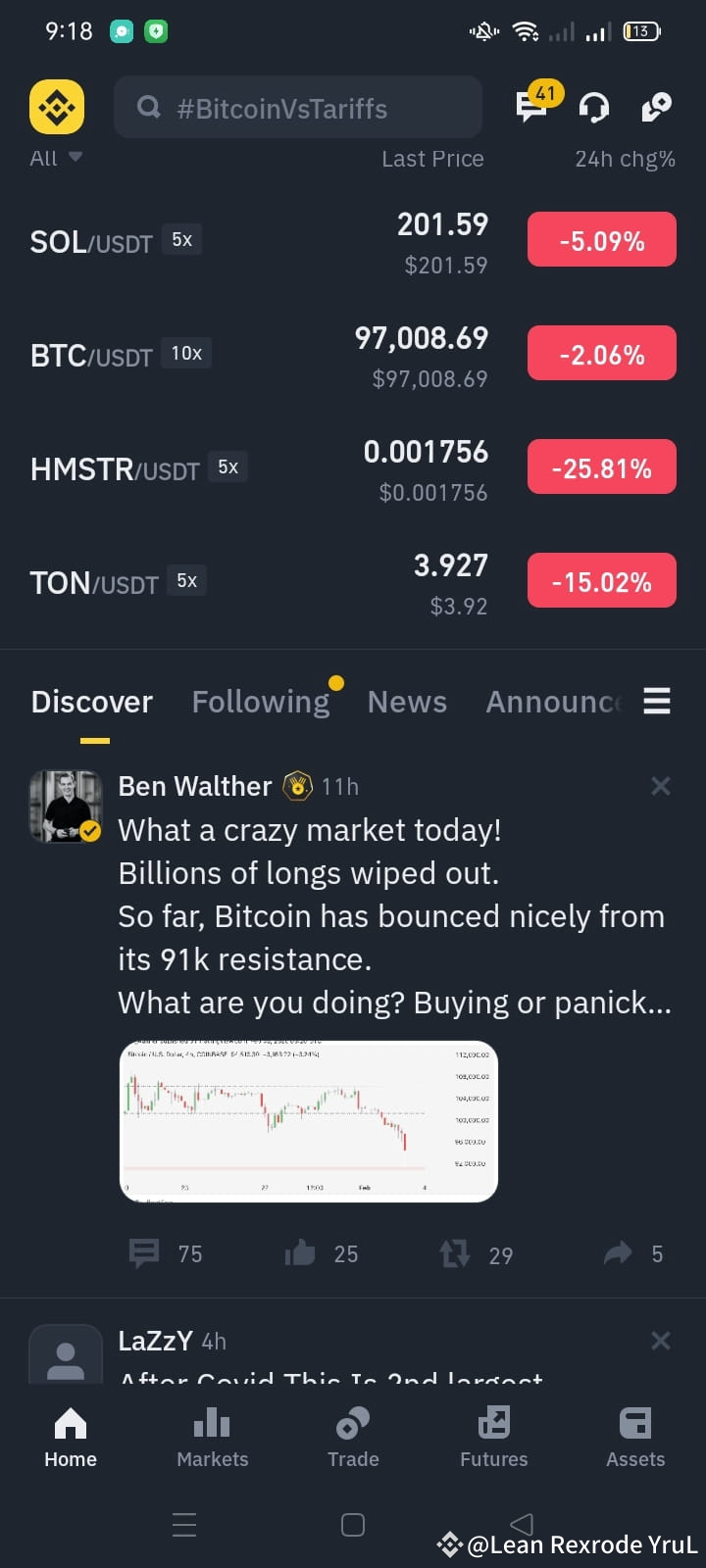Open Ben Walther's profile
This screenshot has height=1568, width=706.
65,806
